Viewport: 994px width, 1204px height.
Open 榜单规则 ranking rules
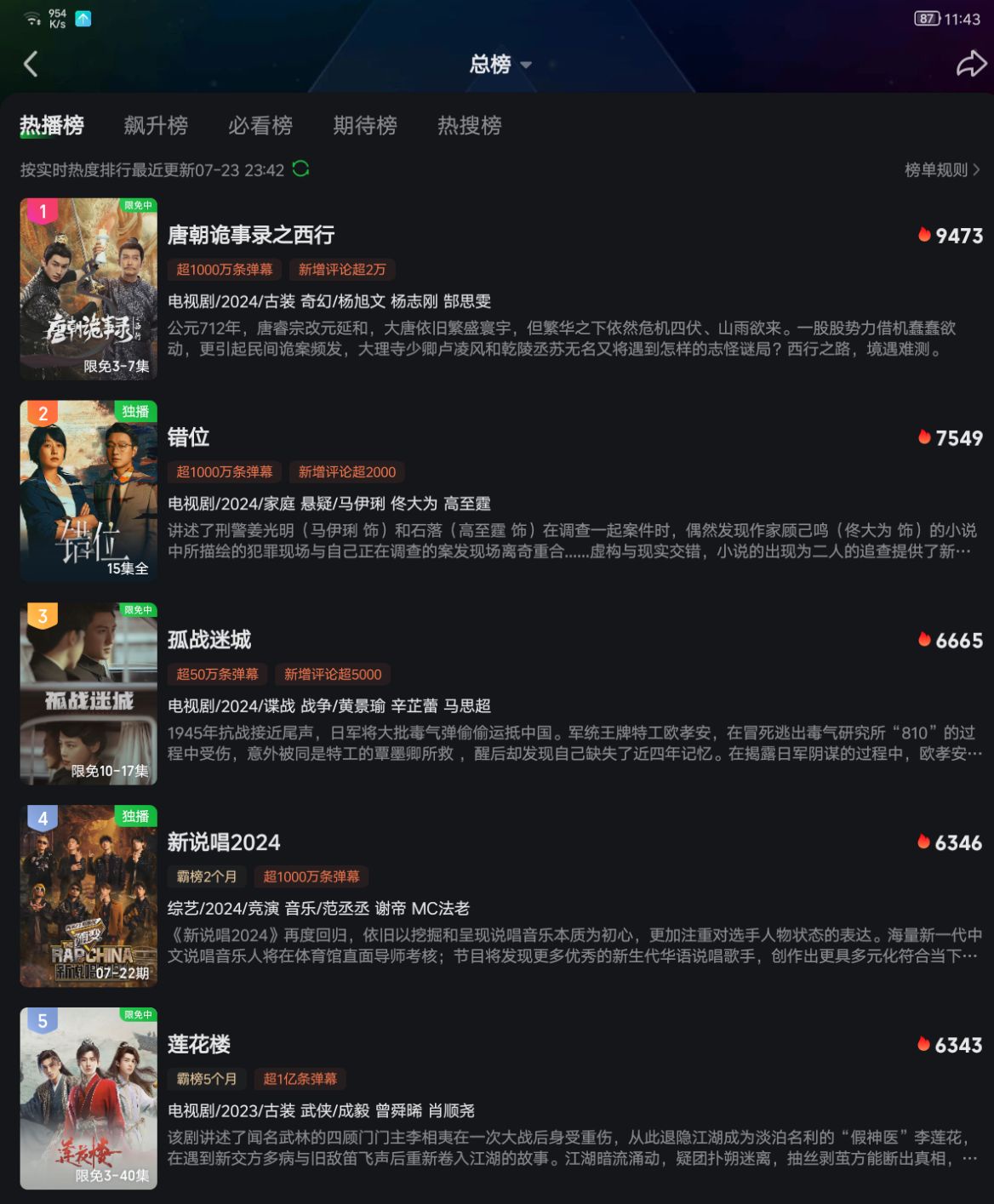[x=941, y=170]
